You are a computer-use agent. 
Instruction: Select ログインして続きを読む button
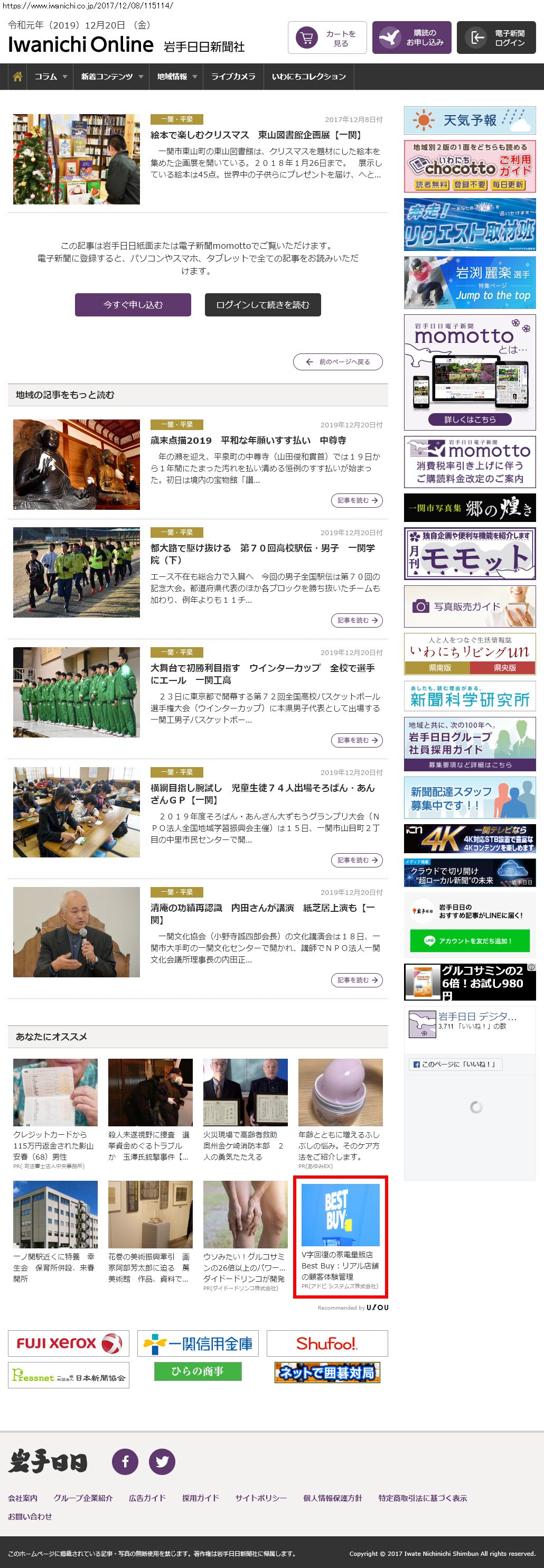pyautogui.click(x=262, y=305)
